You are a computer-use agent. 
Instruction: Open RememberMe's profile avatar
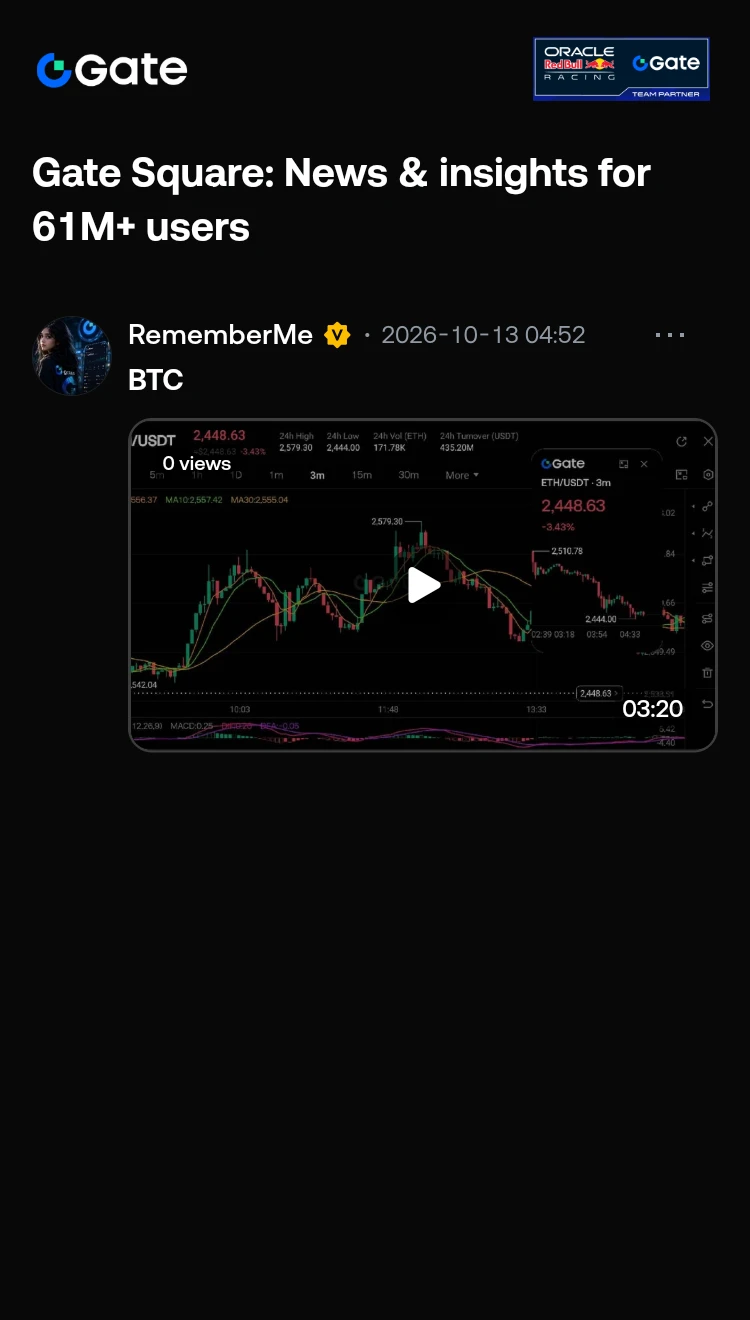(72, 356)
